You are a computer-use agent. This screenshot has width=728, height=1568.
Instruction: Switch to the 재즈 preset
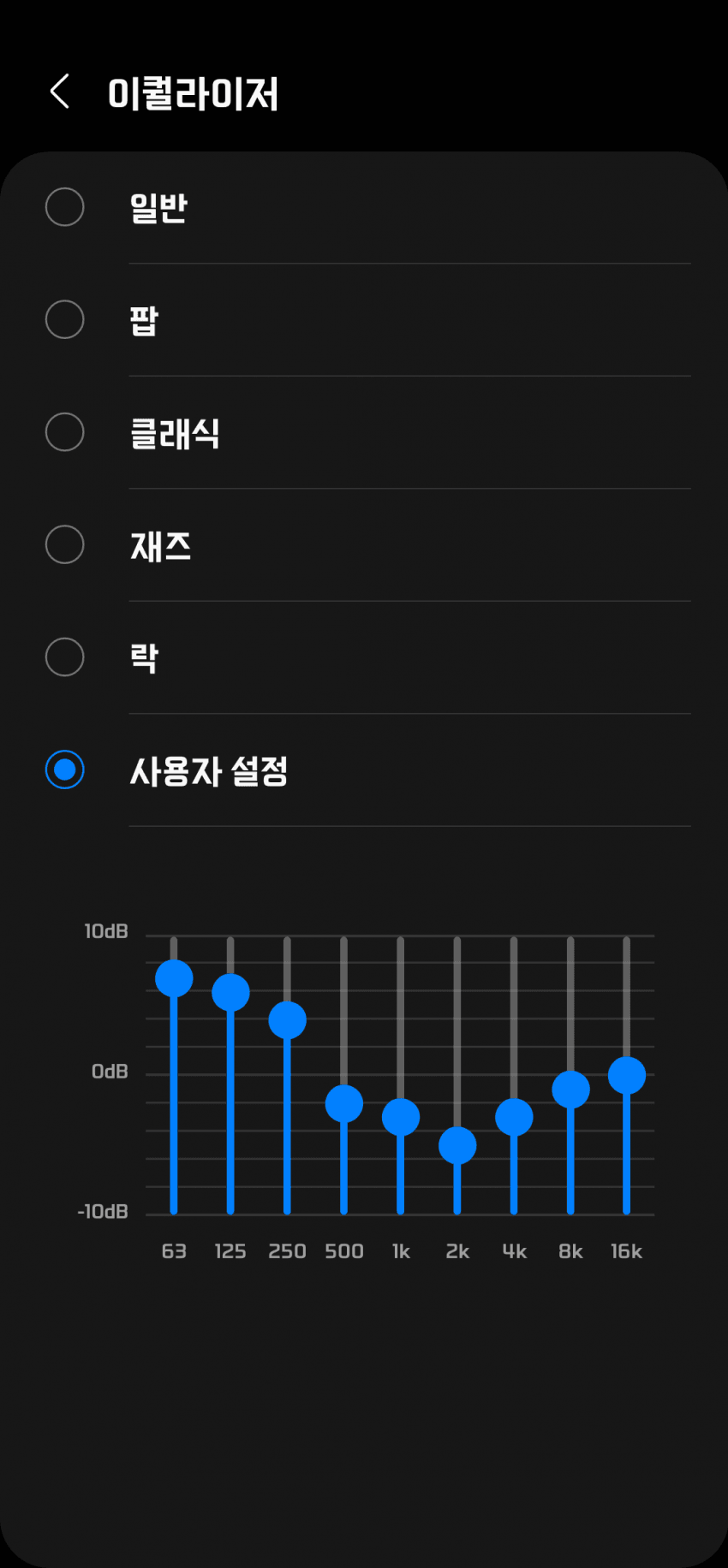point(364,545)
